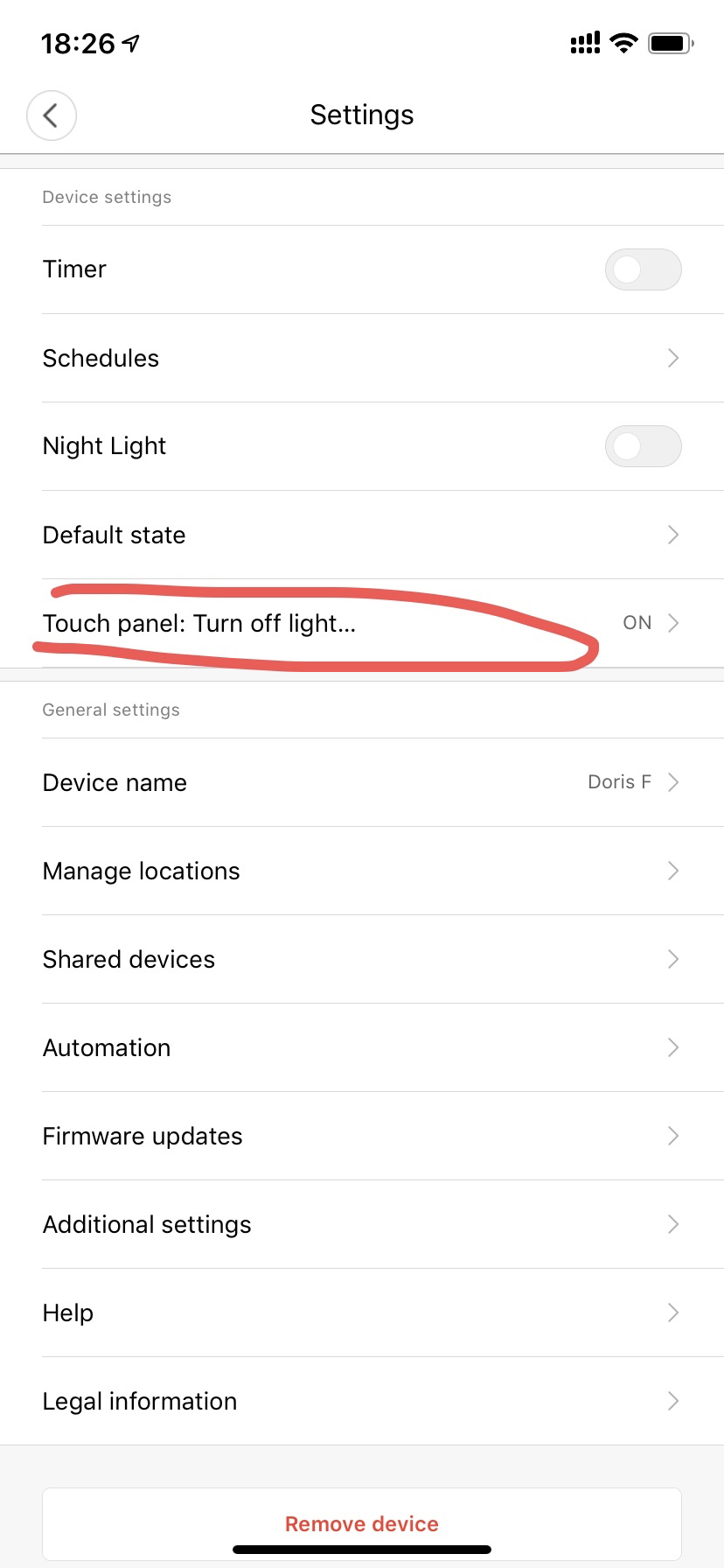The image size is (724, 1568).
Task: Open the Default state setting
Action: tap(362, 535)
